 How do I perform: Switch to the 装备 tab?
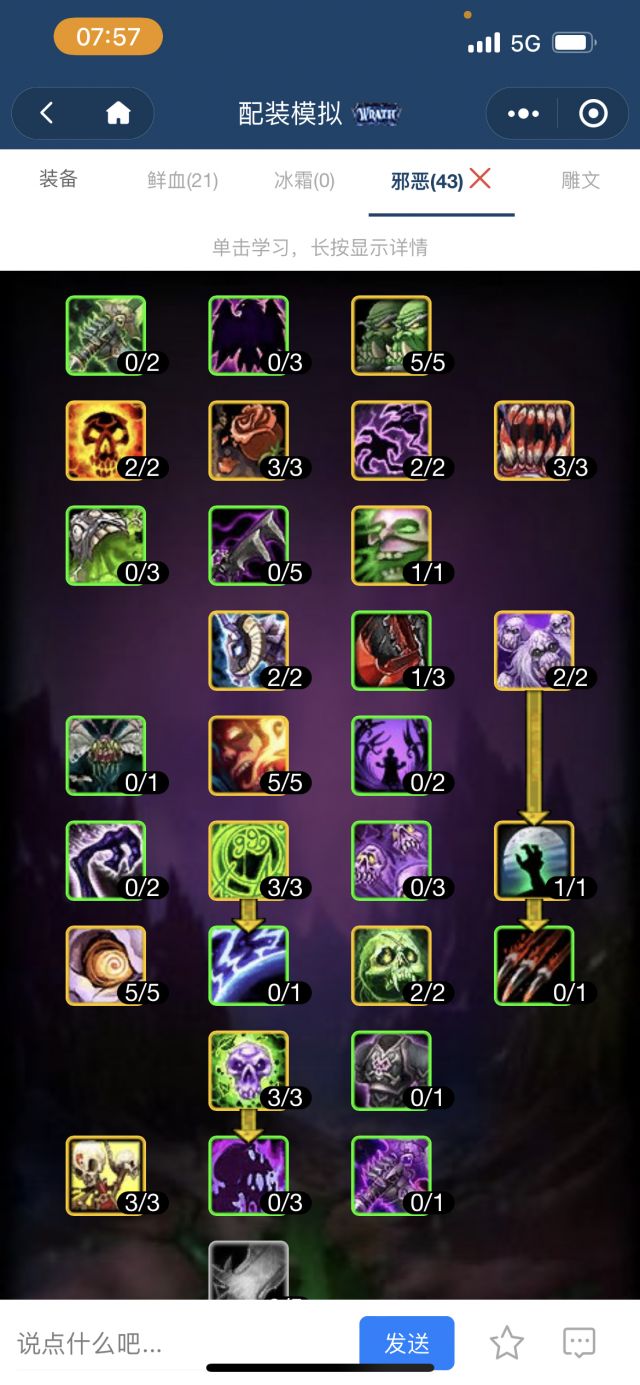58,180
